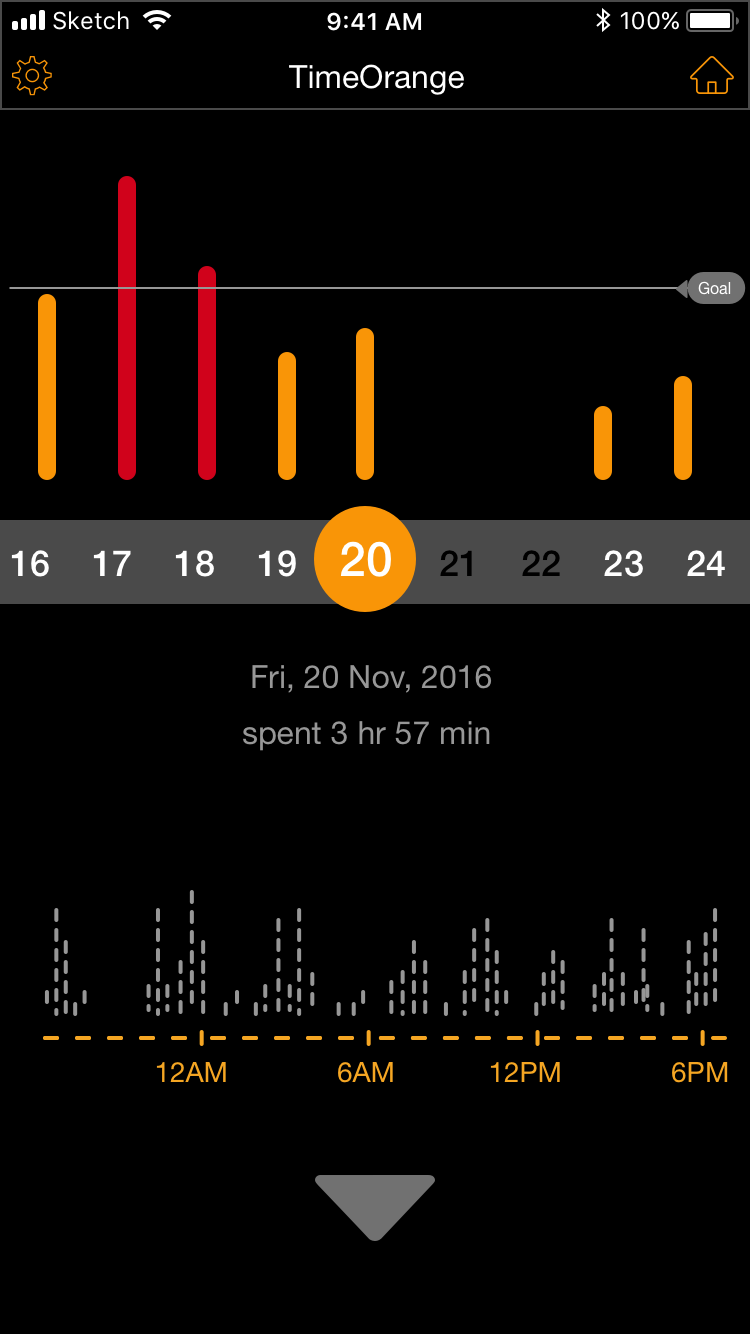The image size is (750, 1334).
Task: Open the settings gear
Action: click(32, 76)
